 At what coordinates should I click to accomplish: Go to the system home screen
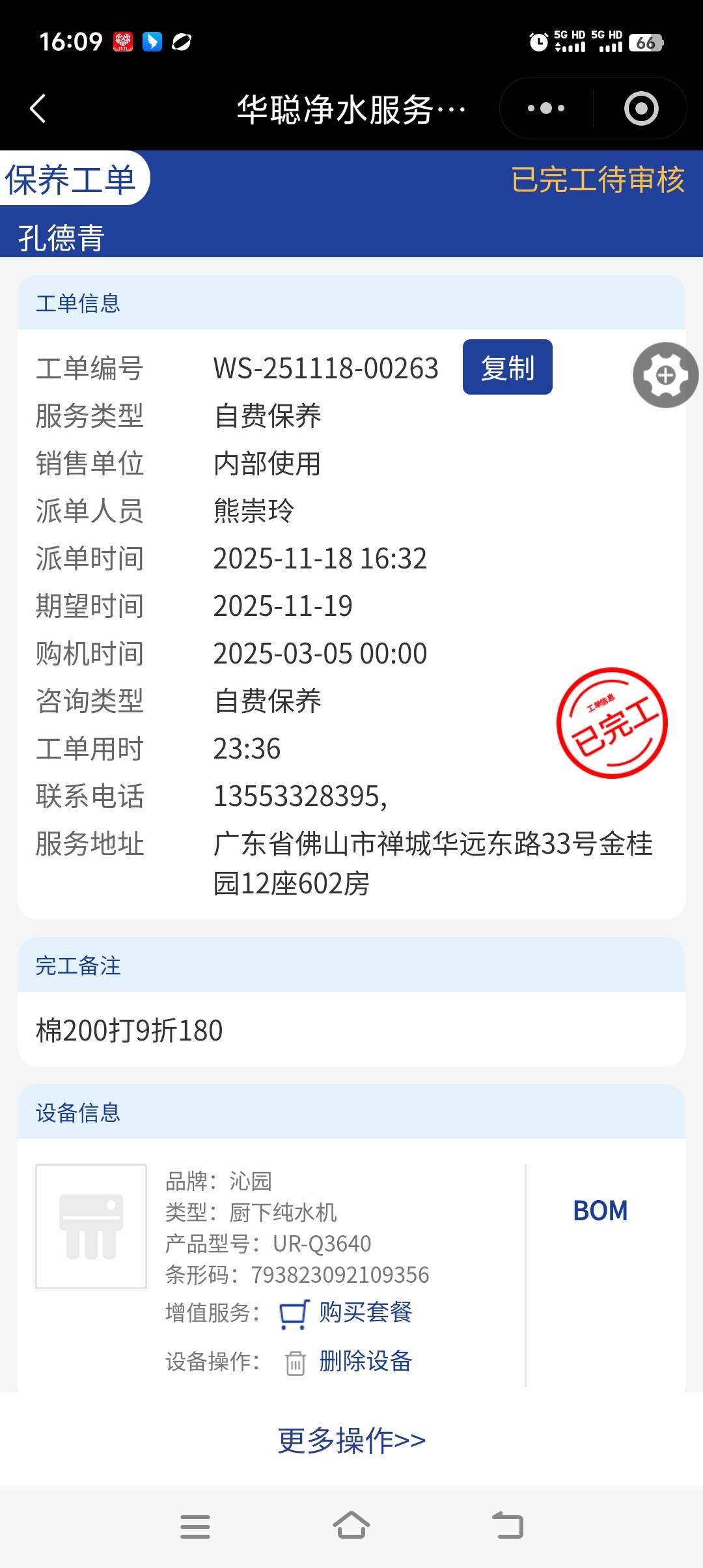[351, 1526]
